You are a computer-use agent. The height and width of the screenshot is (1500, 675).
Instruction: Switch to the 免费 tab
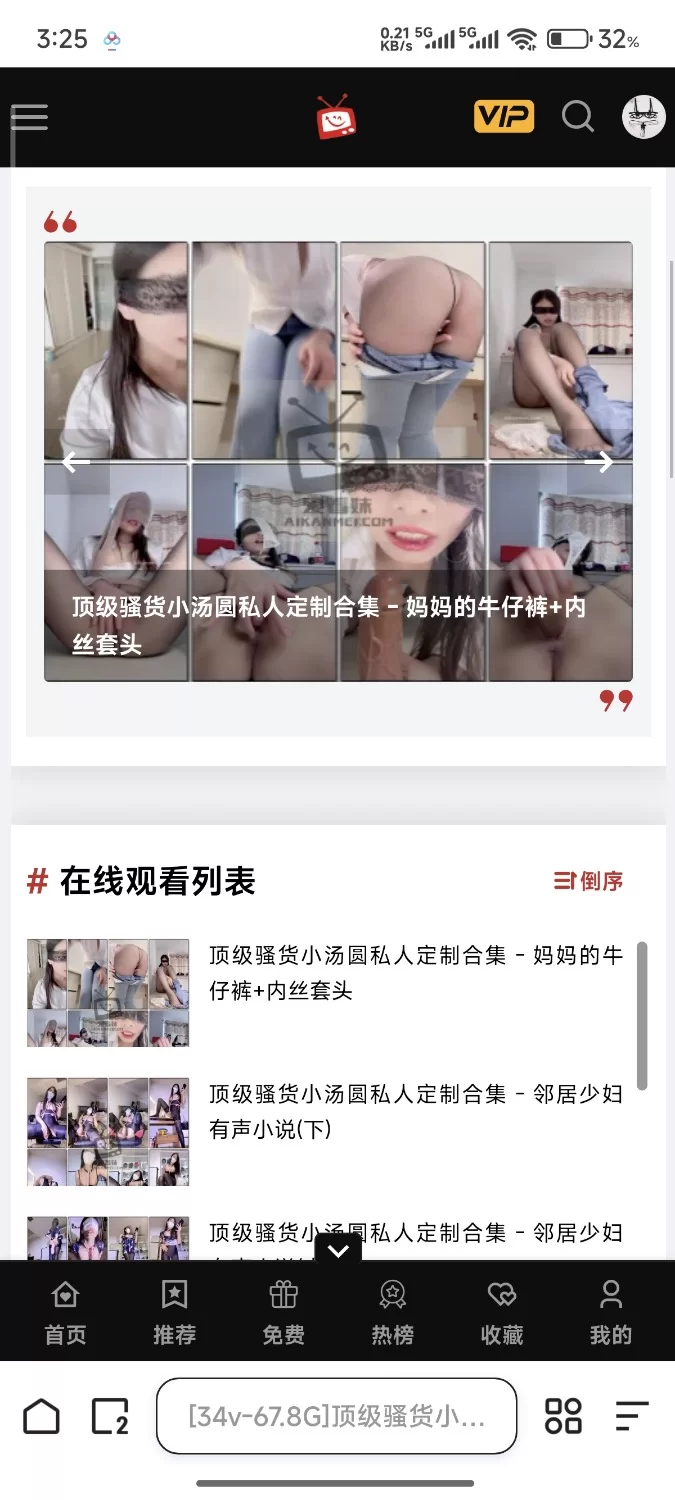pyautogui.click(x=283, y=1313)
